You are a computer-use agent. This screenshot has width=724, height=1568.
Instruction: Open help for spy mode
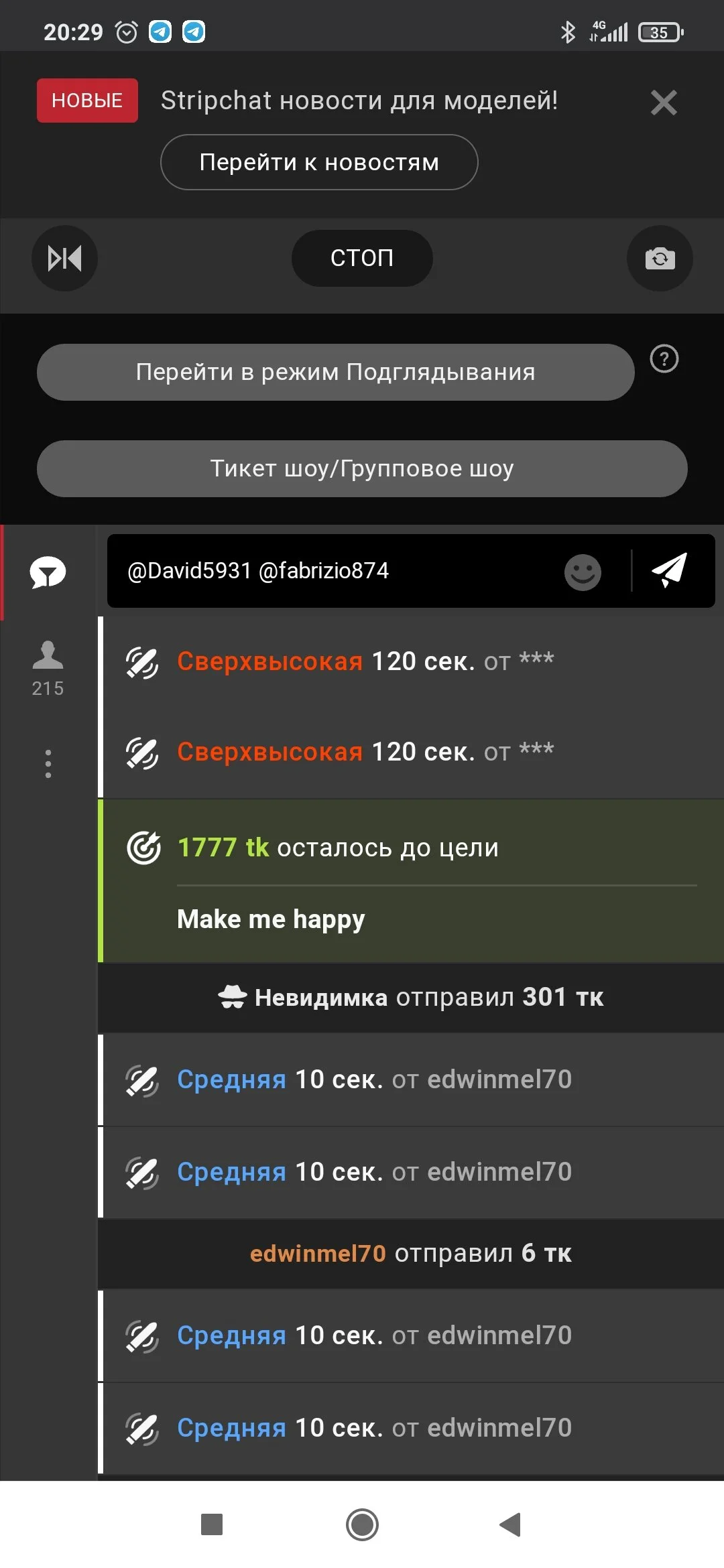[664, 359]
